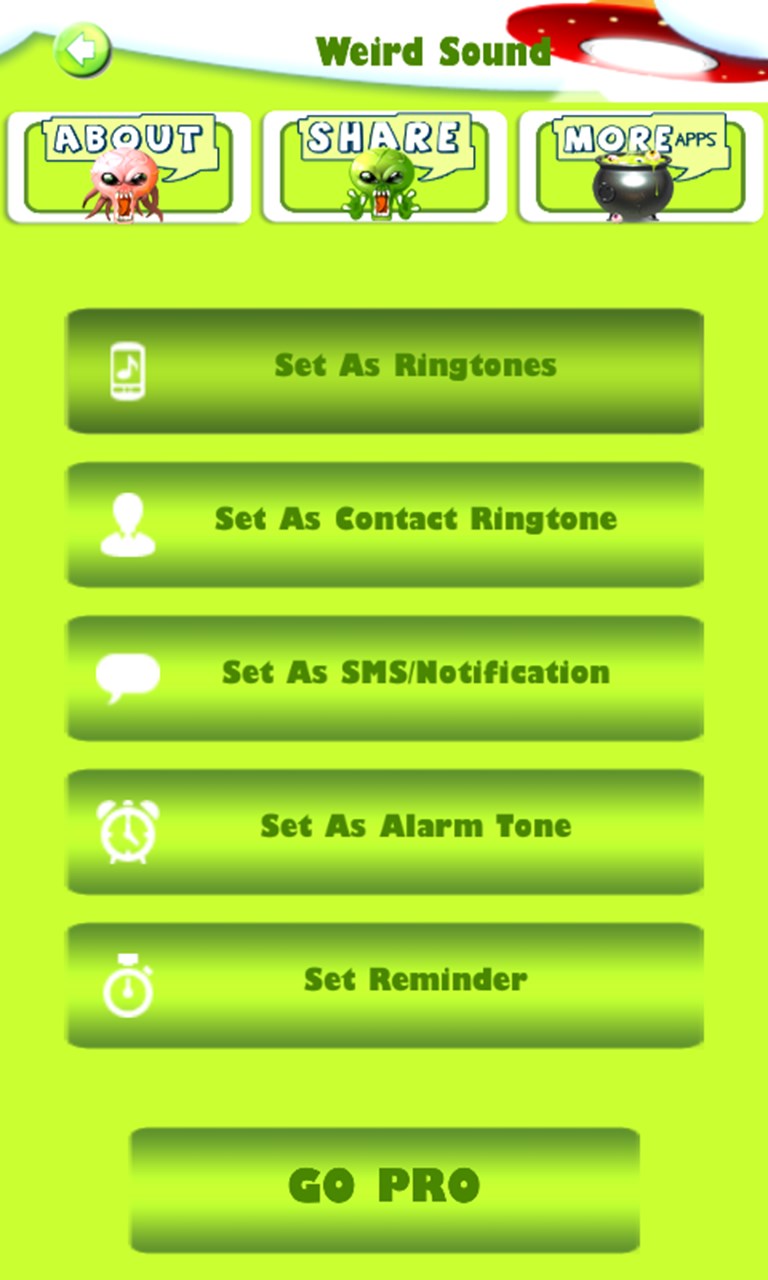
Task: Tap the GO PRO button
Action: pyautogui.click(x=385, y=1189)
